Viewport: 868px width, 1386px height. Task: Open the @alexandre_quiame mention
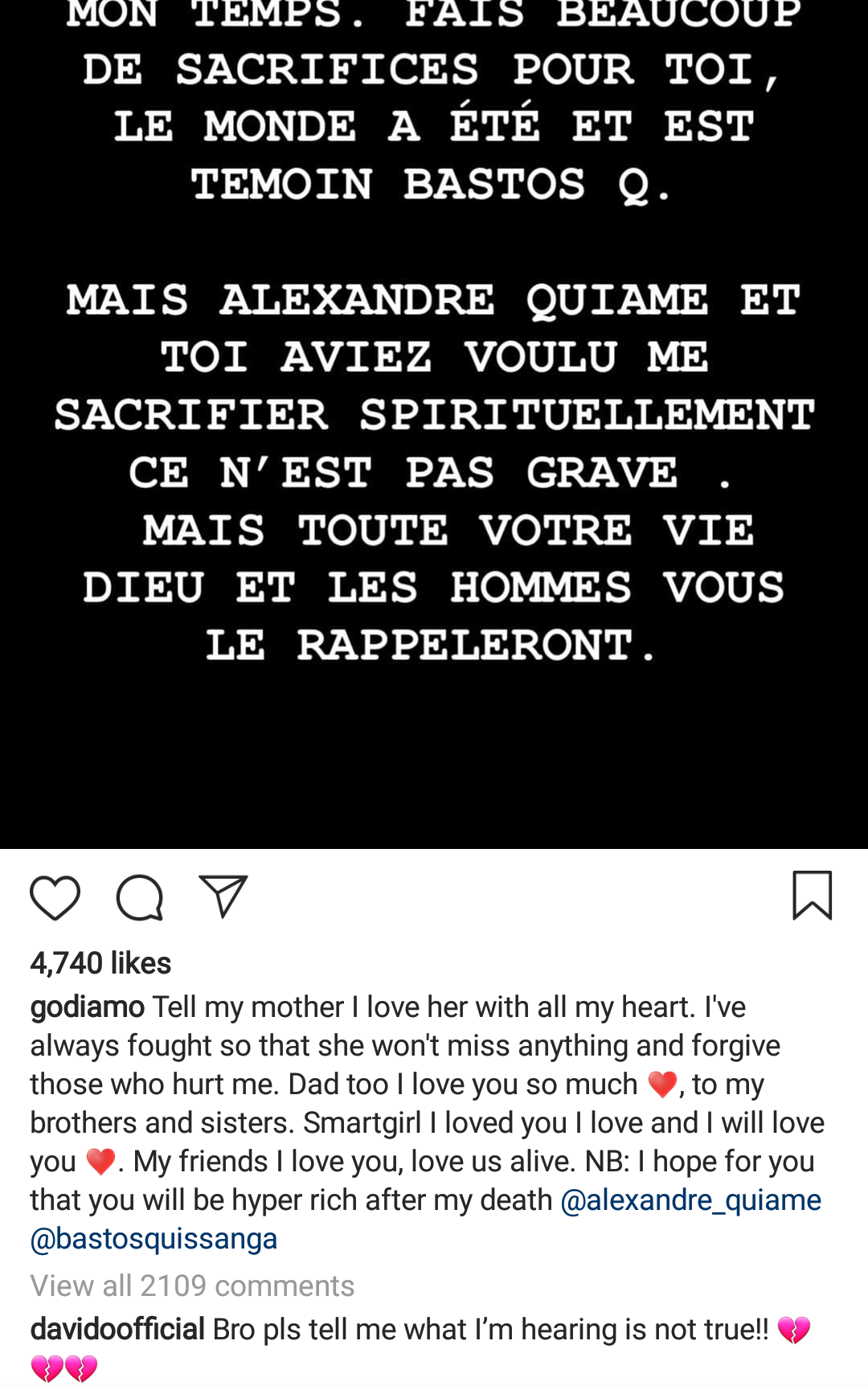(690, 1200)
